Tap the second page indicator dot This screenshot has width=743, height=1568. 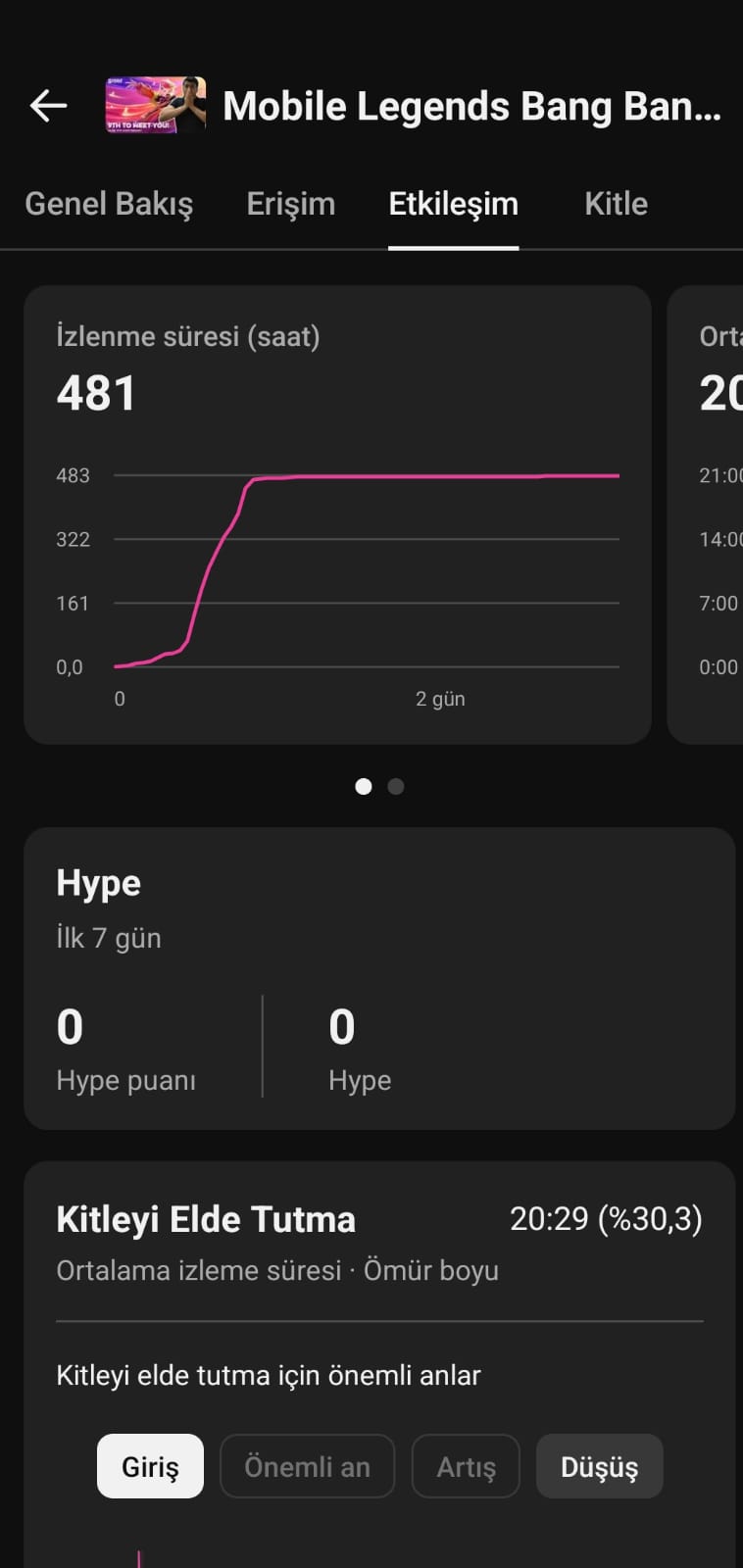(396, 786)
